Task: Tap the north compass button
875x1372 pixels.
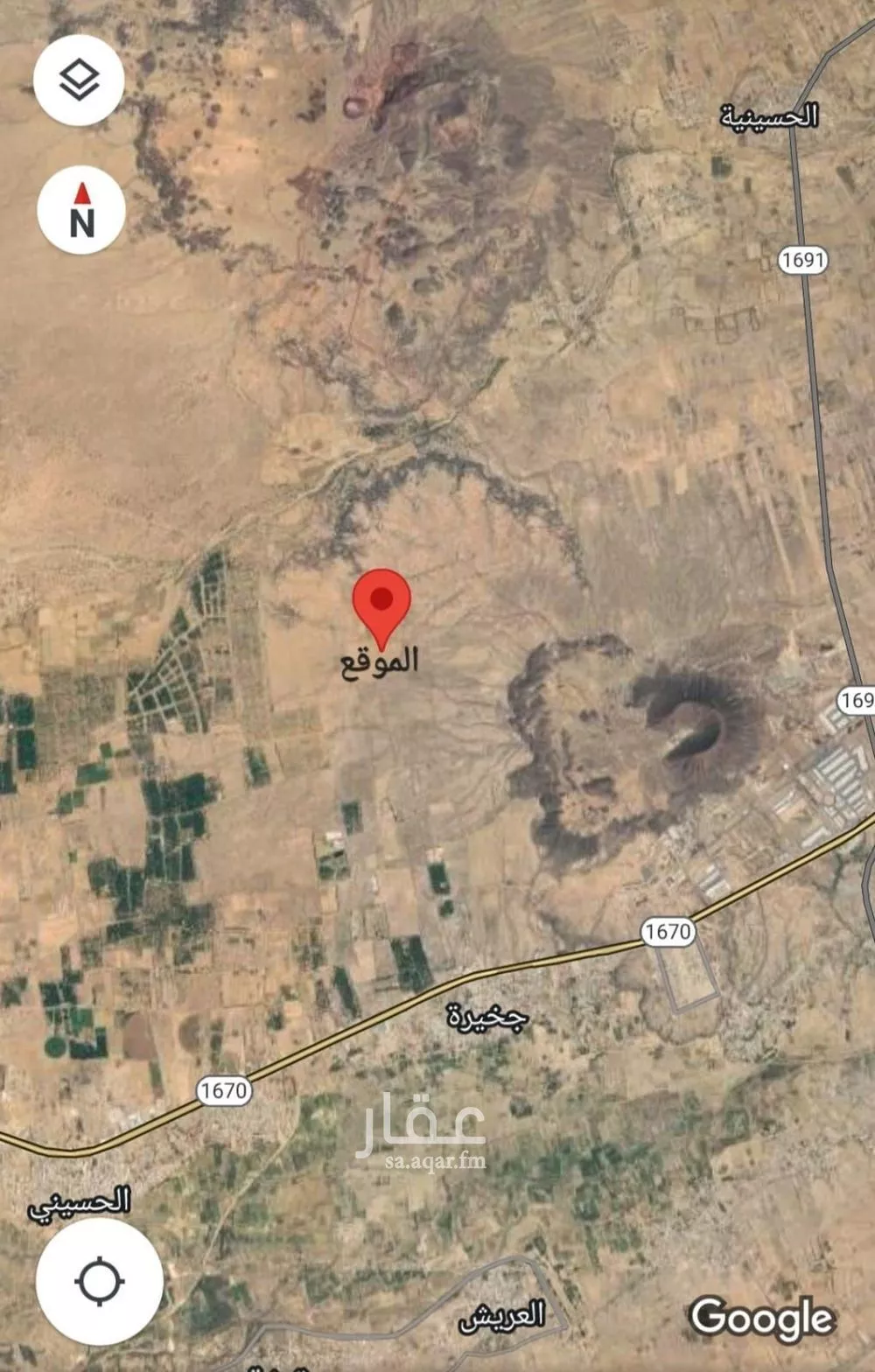Action: (81, 210)
